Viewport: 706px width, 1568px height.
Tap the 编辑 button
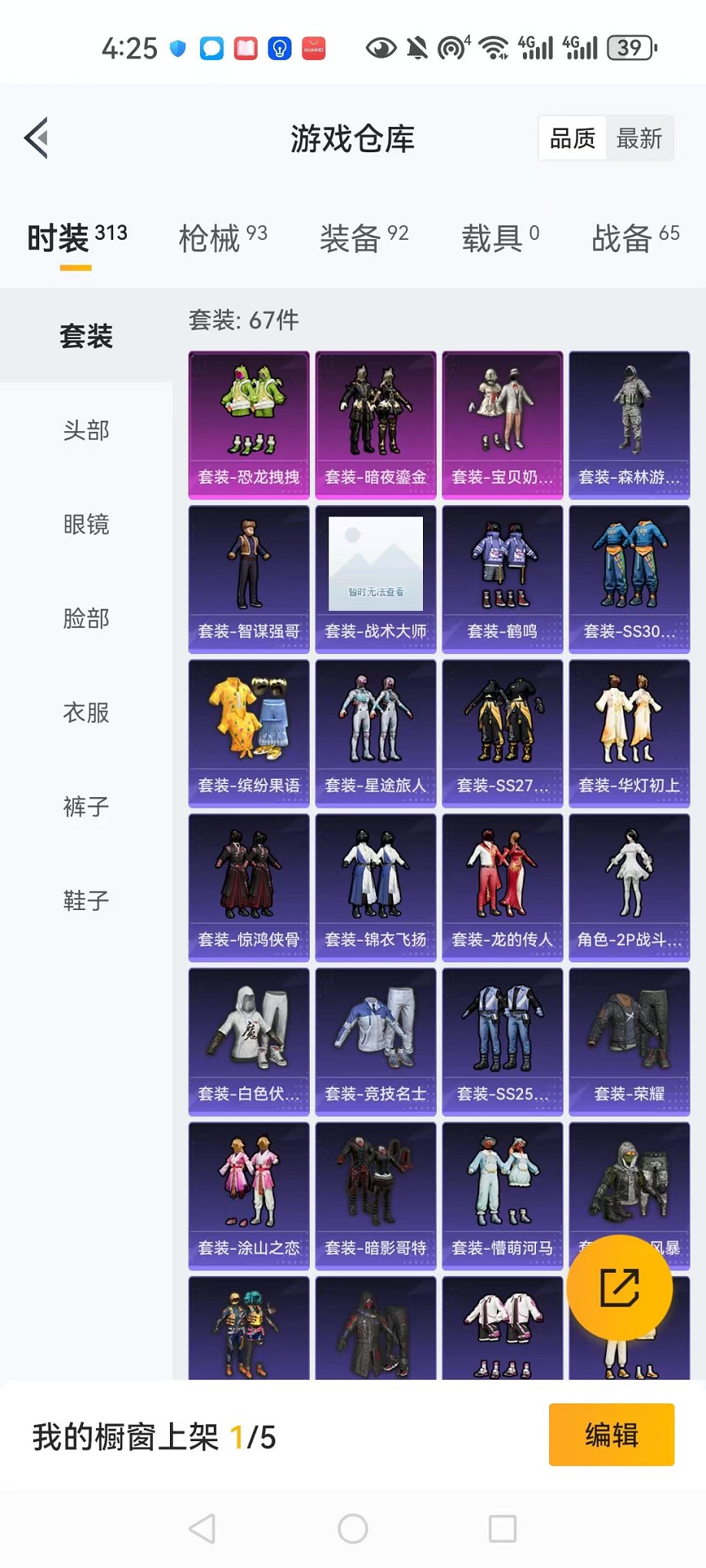611,1435
